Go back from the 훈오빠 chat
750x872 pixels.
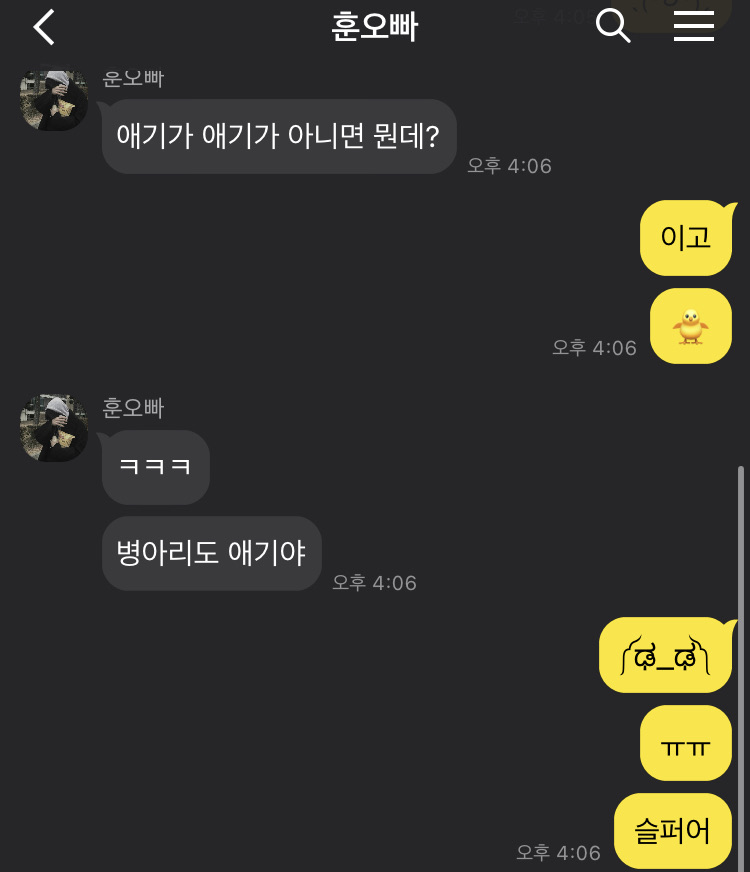tap(44, 27)
